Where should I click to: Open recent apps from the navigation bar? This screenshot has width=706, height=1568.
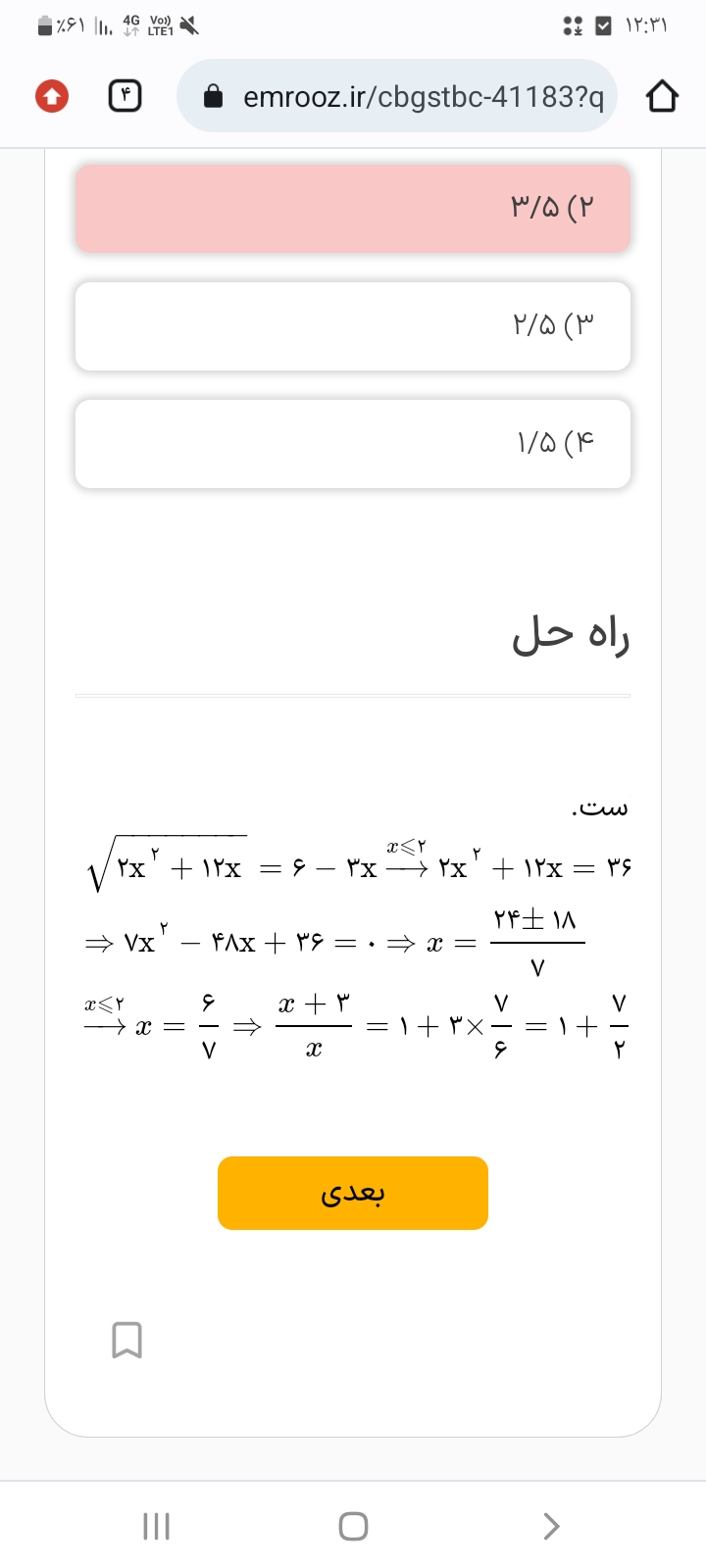(157, 1526)
